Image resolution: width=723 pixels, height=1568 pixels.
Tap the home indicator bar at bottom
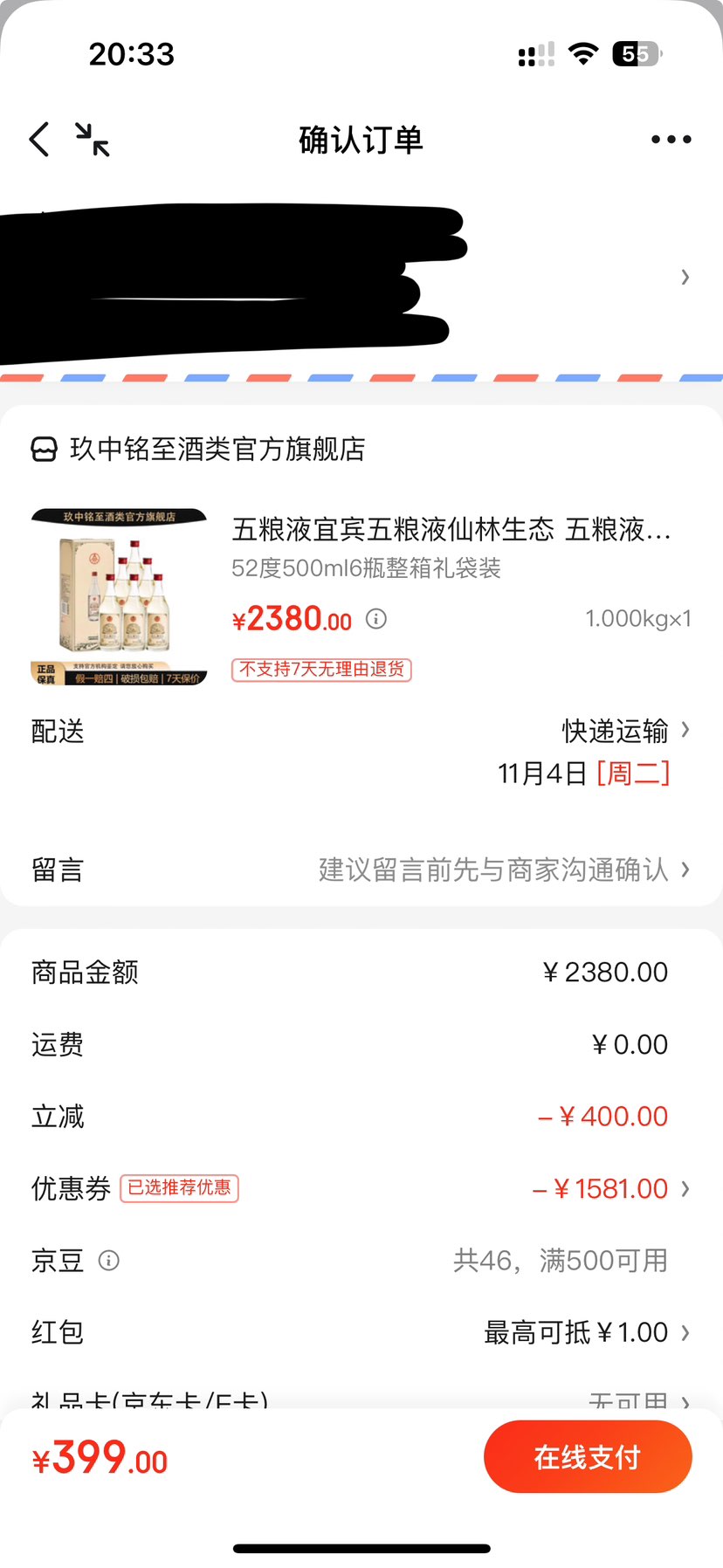tap(361, 1548)
